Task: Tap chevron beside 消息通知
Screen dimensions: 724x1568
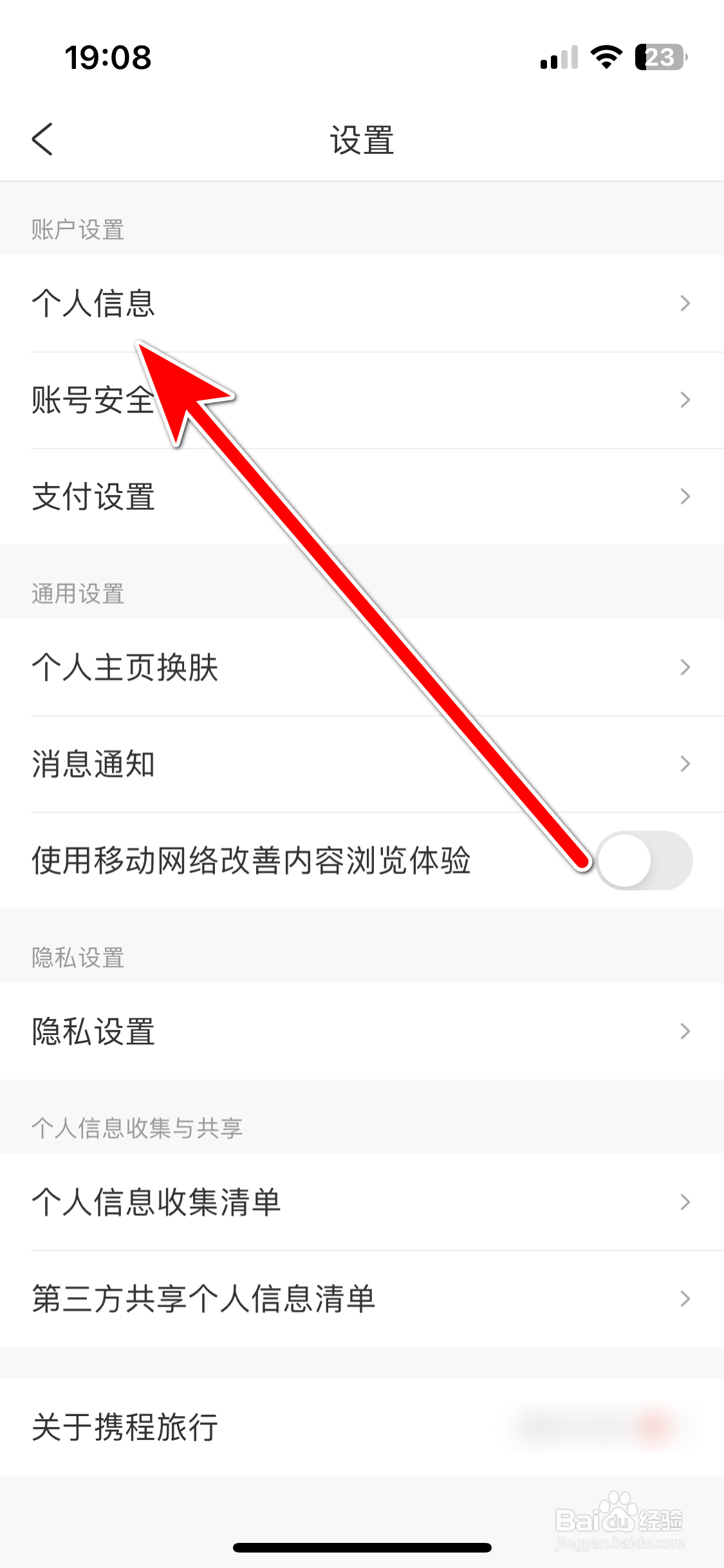Action: point(685,765)
